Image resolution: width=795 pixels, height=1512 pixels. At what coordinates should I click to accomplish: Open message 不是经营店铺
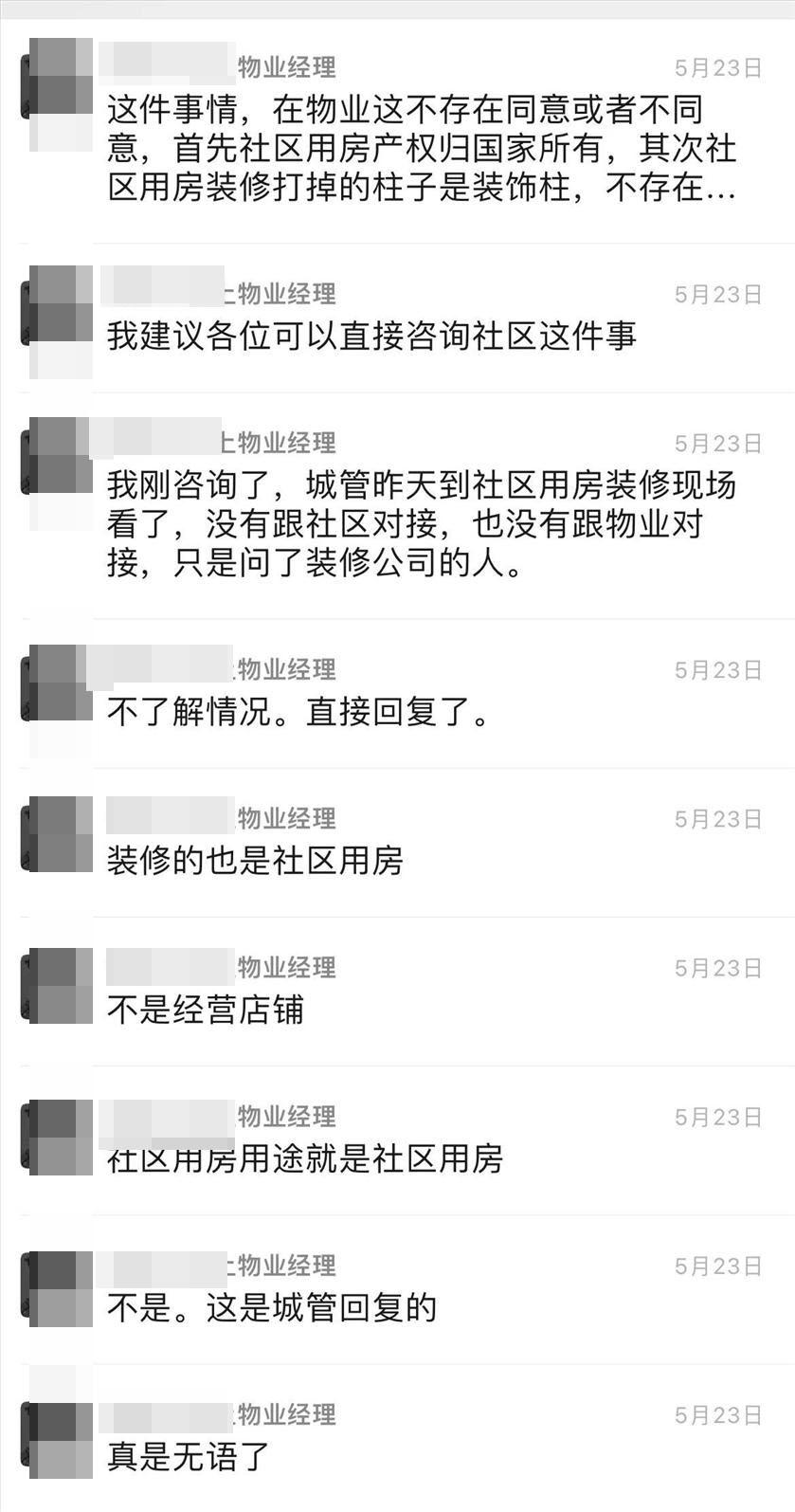pyautogui.click(x=205, y=1010)
